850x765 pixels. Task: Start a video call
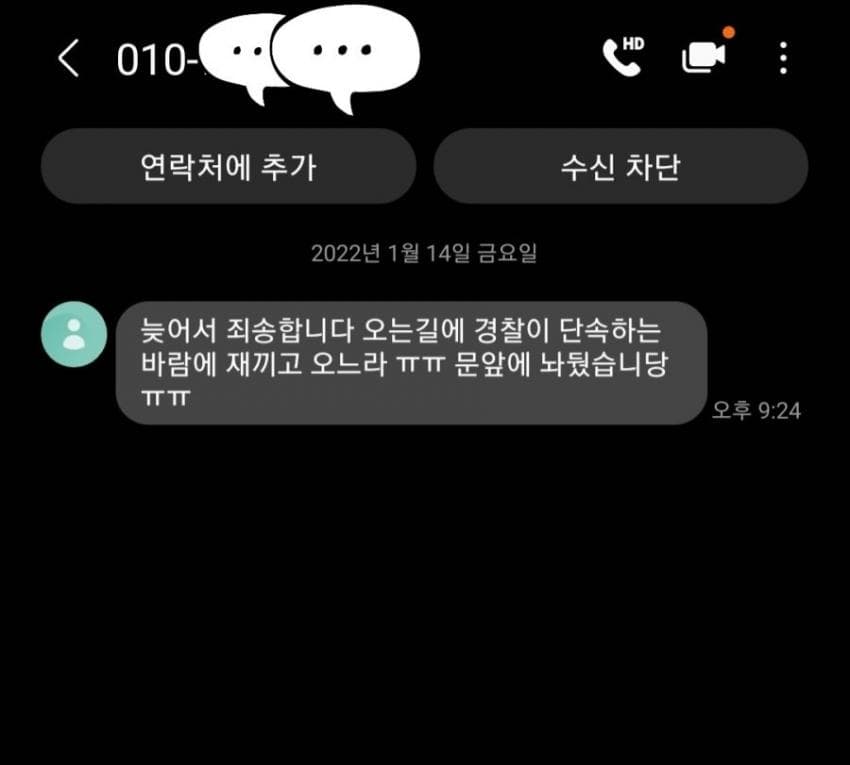pyautogui.click(x=704, y=57)
